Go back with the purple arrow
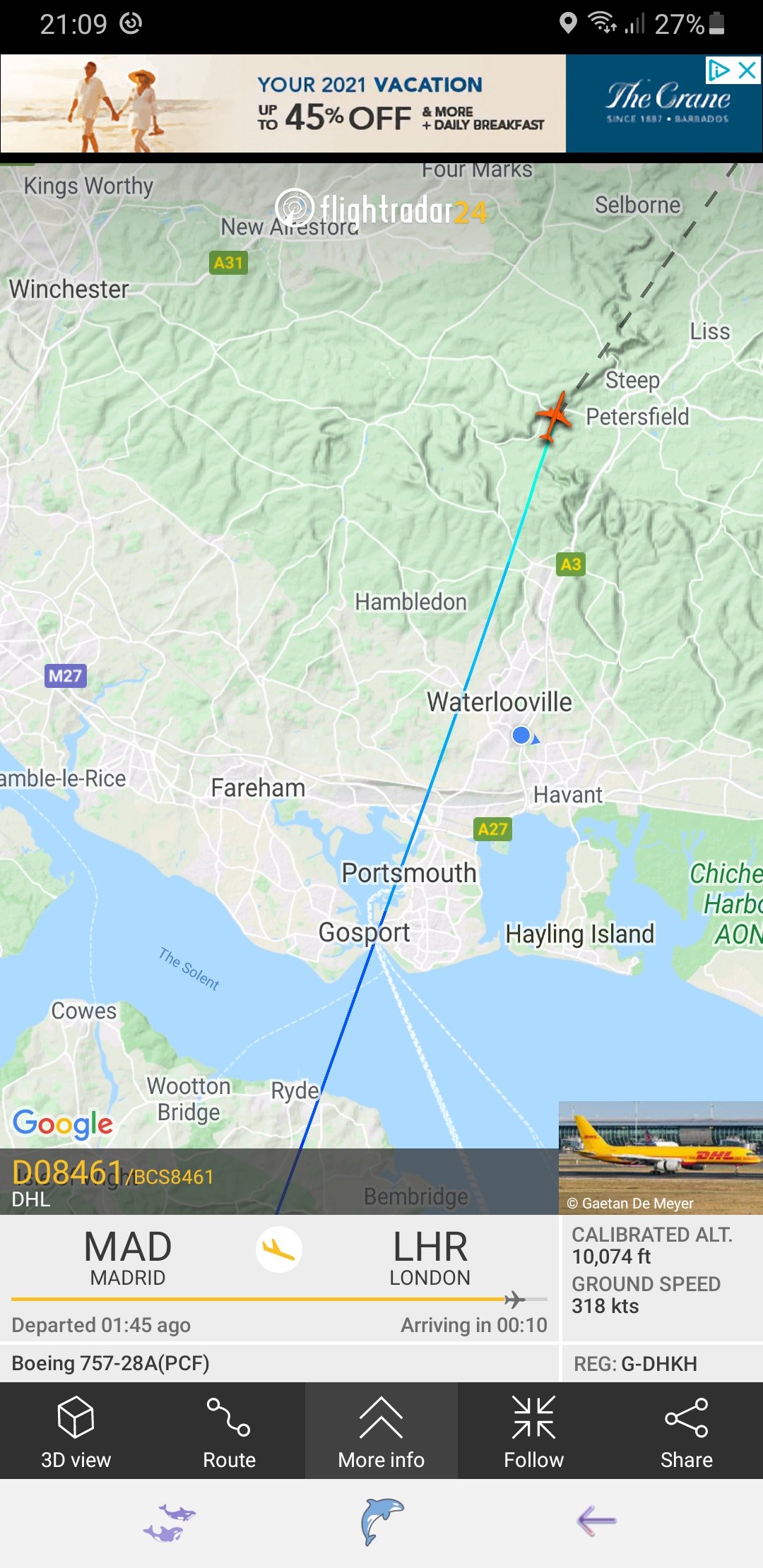This screenshot has width=763, height=1568. tap(596, 1520)
